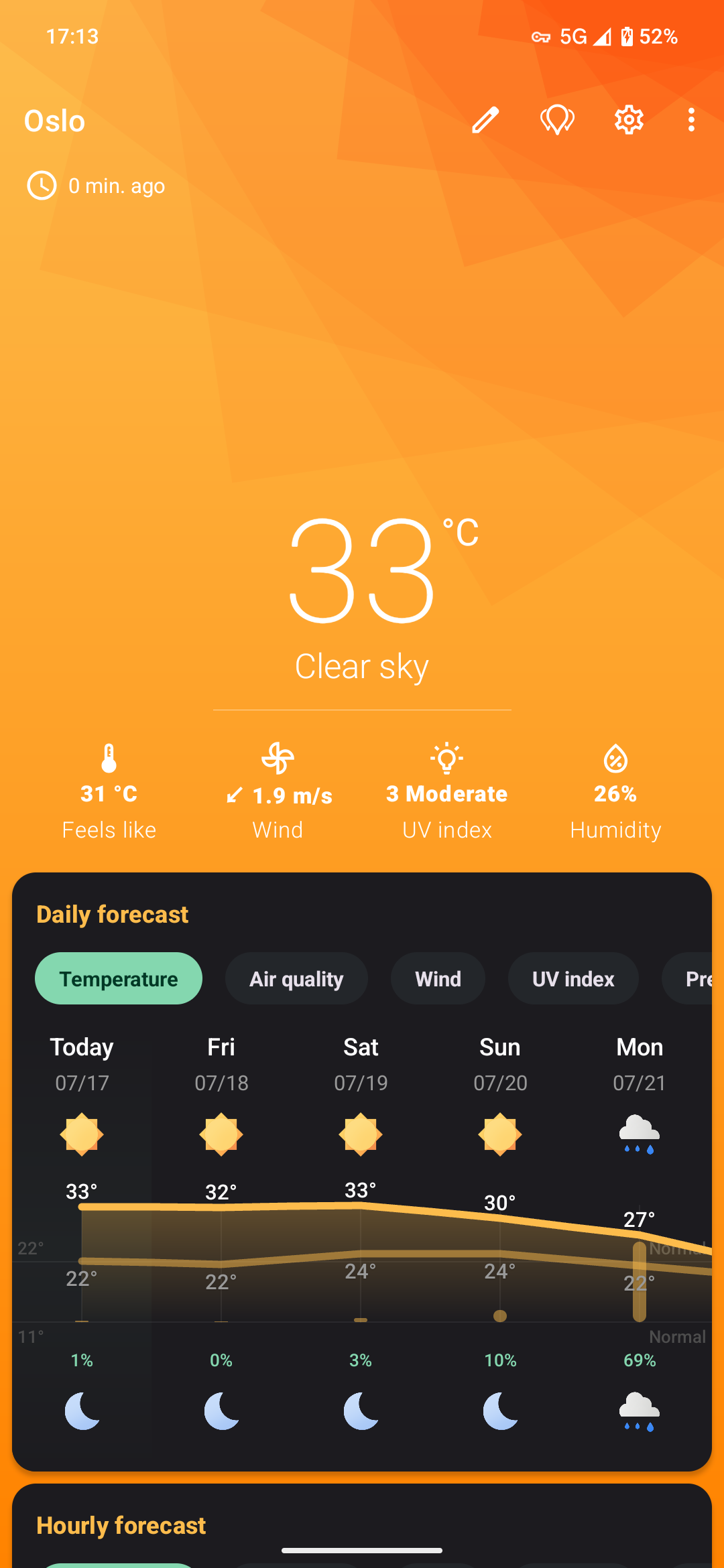Switch to the Air quality chip
724x1568 pixels.
coord(296,979)
